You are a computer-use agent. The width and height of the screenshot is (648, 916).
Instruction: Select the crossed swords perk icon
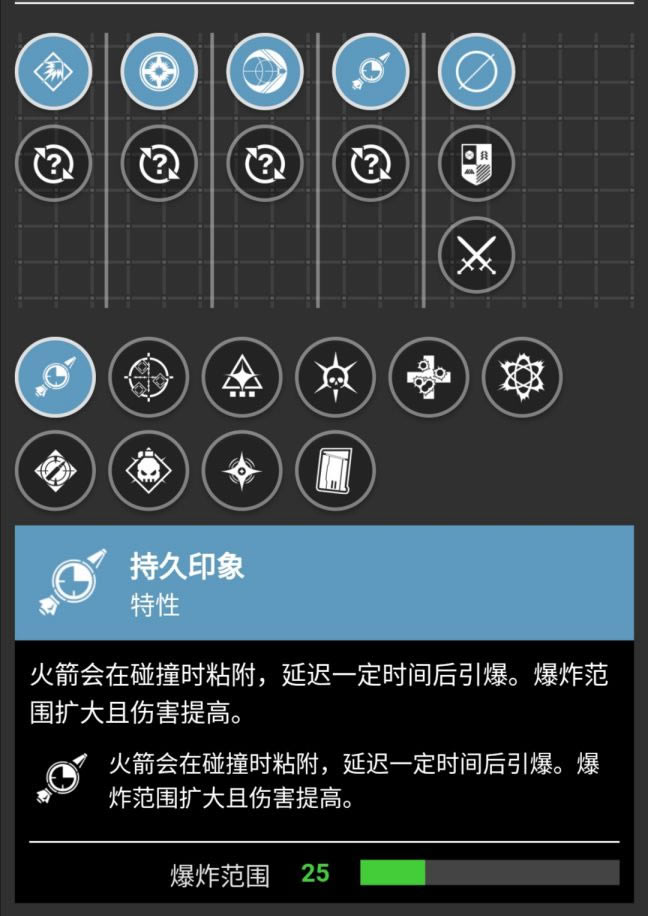[477, 256]
